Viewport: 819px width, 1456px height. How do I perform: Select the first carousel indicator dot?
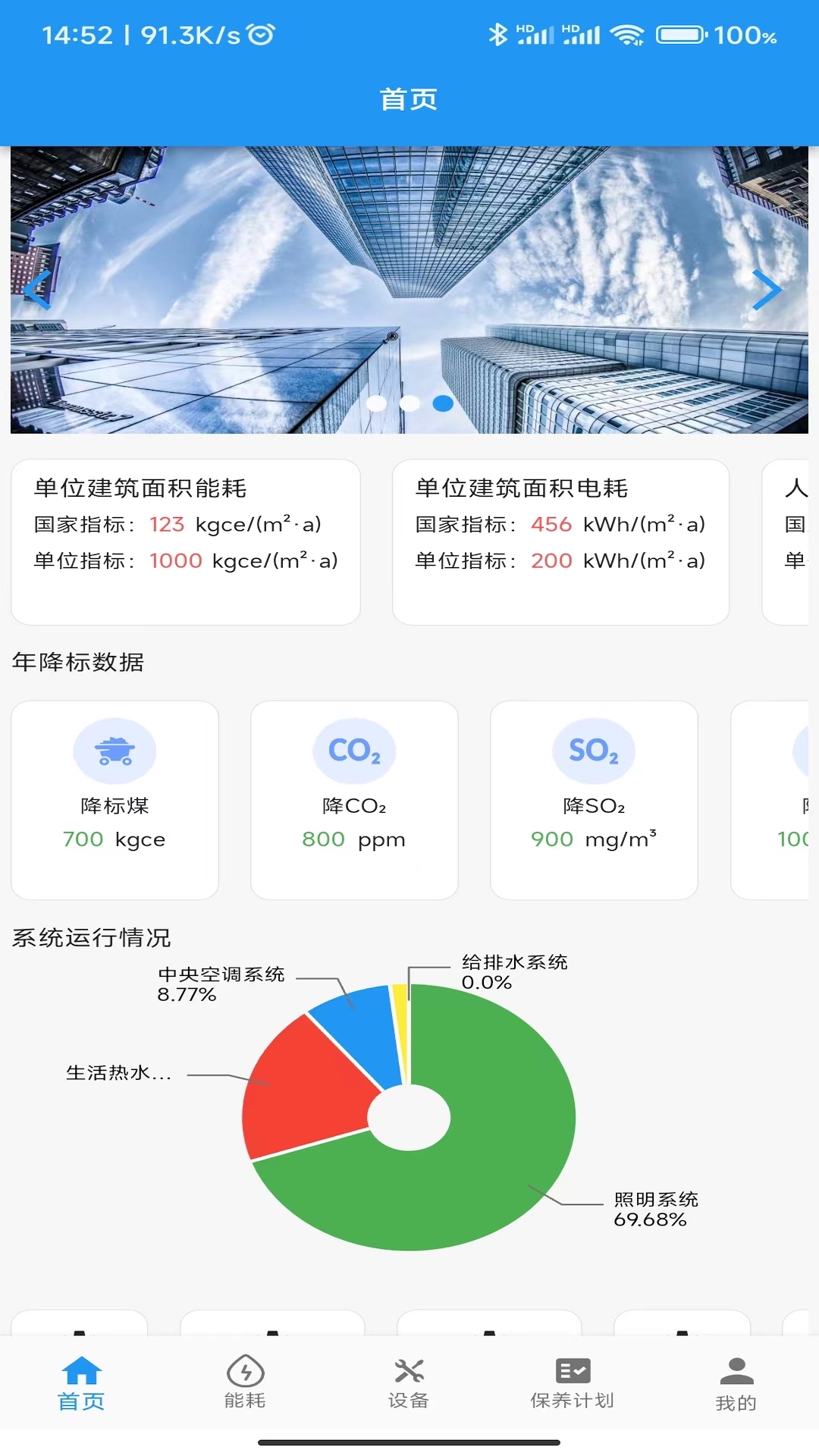377,404
